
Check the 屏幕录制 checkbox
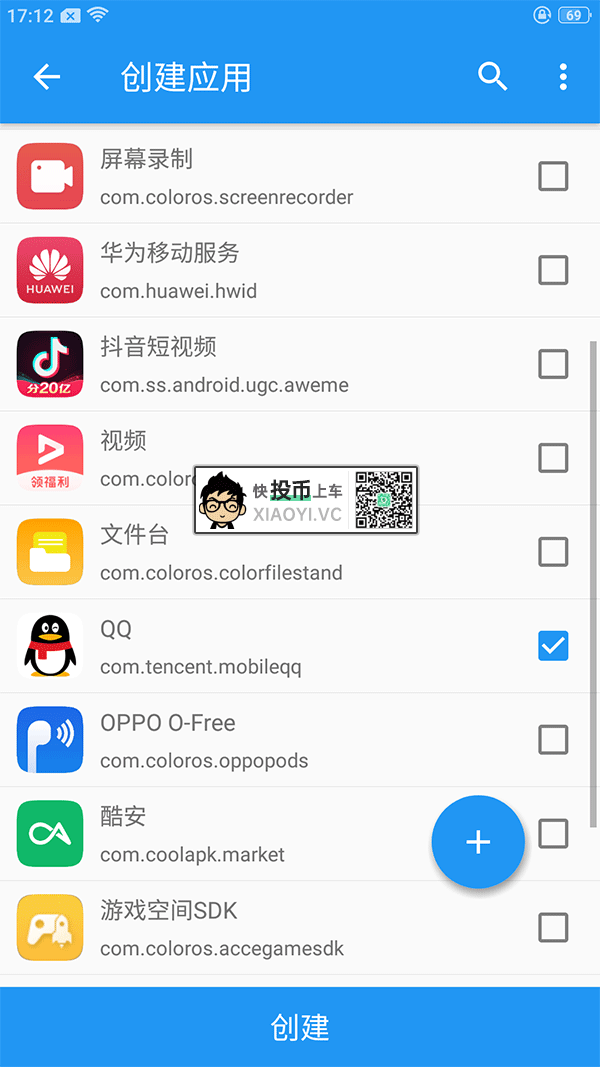pyautogui.click(x=553, y=177)
